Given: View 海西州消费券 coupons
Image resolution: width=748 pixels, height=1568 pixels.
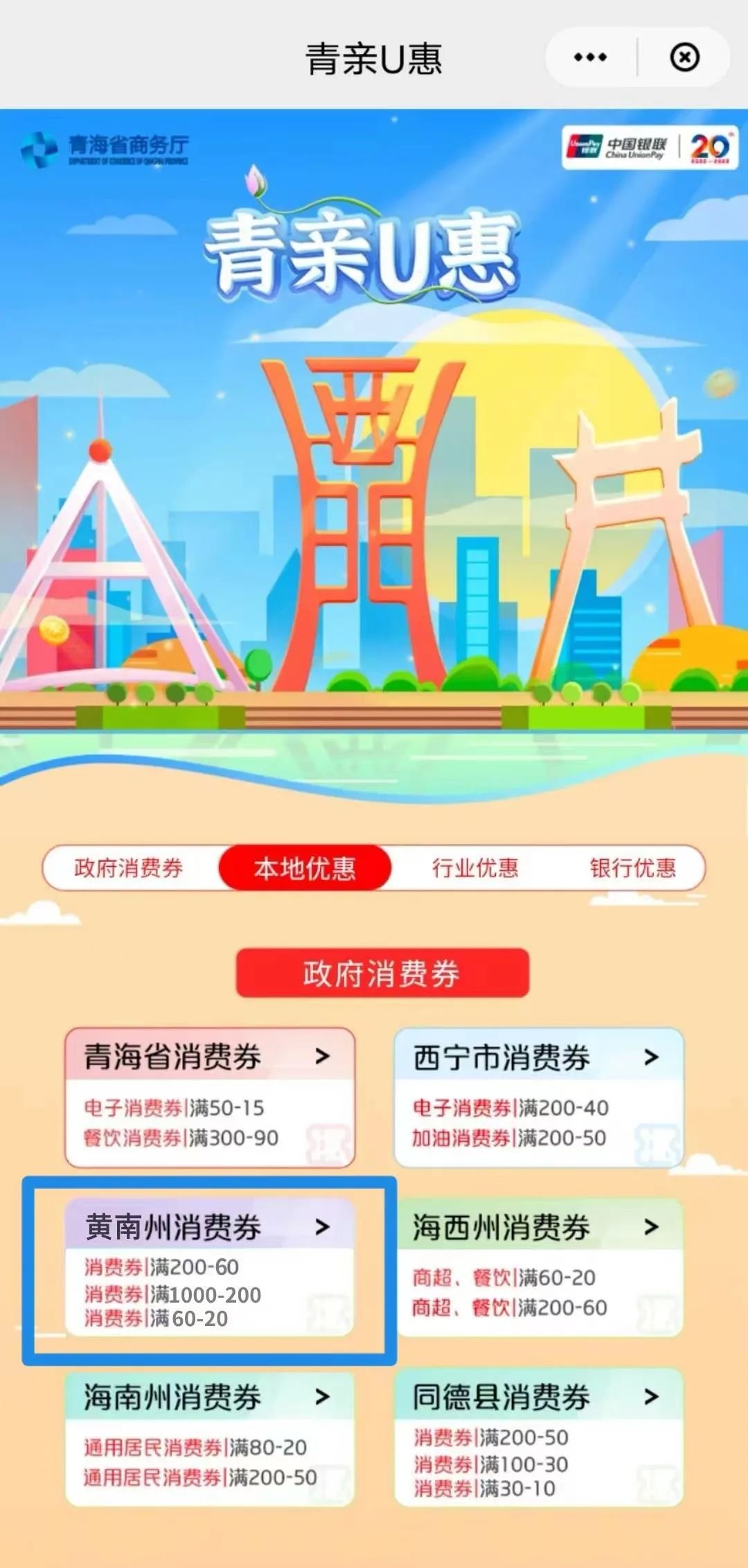Looking at the screenshot, I should (539, 1267).
